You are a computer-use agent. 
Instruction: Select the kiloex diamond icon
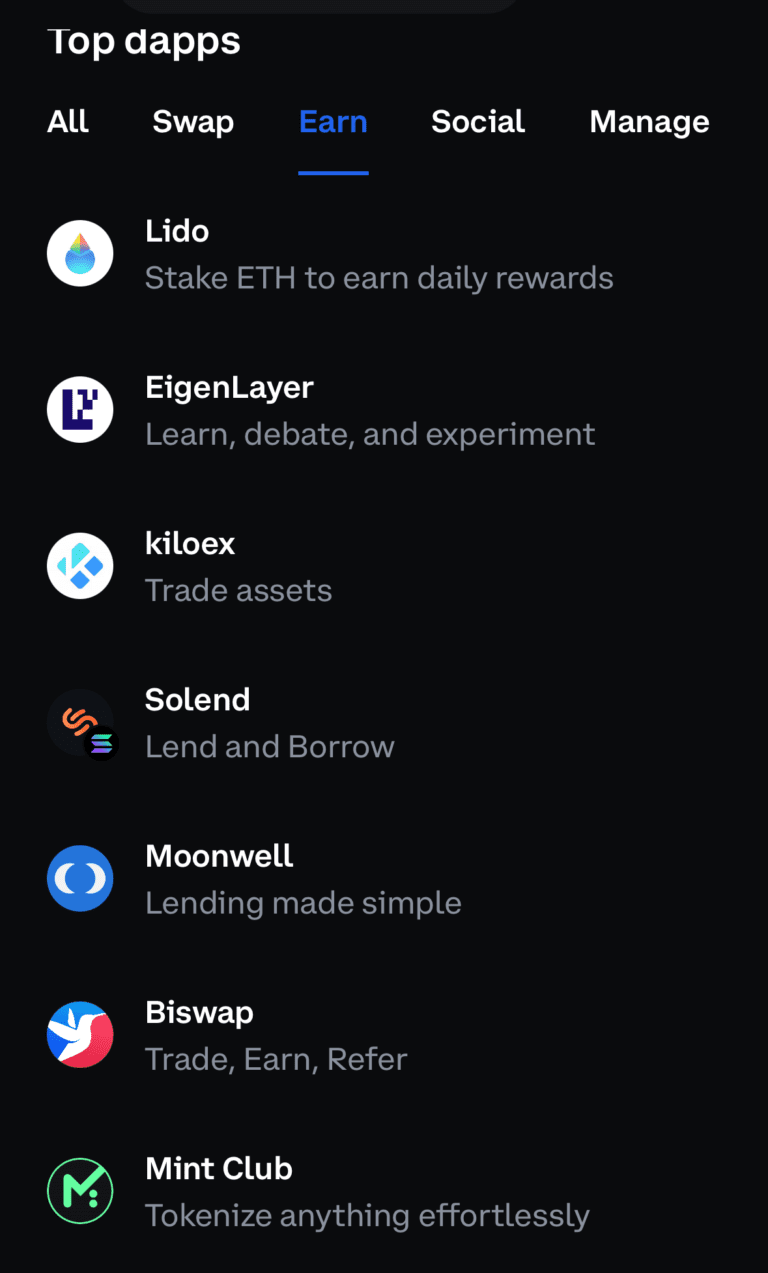pyautogui.click(x=80, y=565)
